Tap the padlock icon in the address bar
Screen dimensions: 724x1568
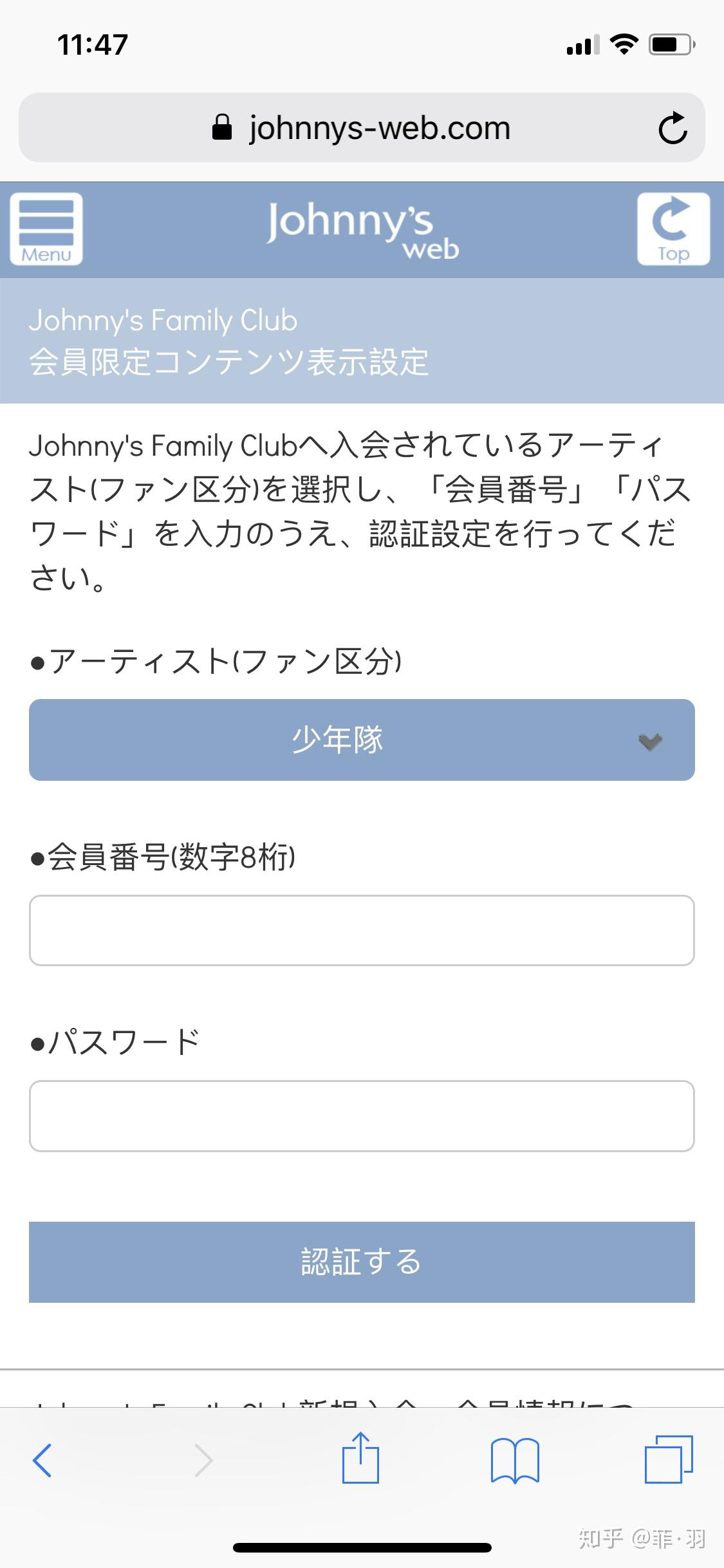(x=221, y=127)
